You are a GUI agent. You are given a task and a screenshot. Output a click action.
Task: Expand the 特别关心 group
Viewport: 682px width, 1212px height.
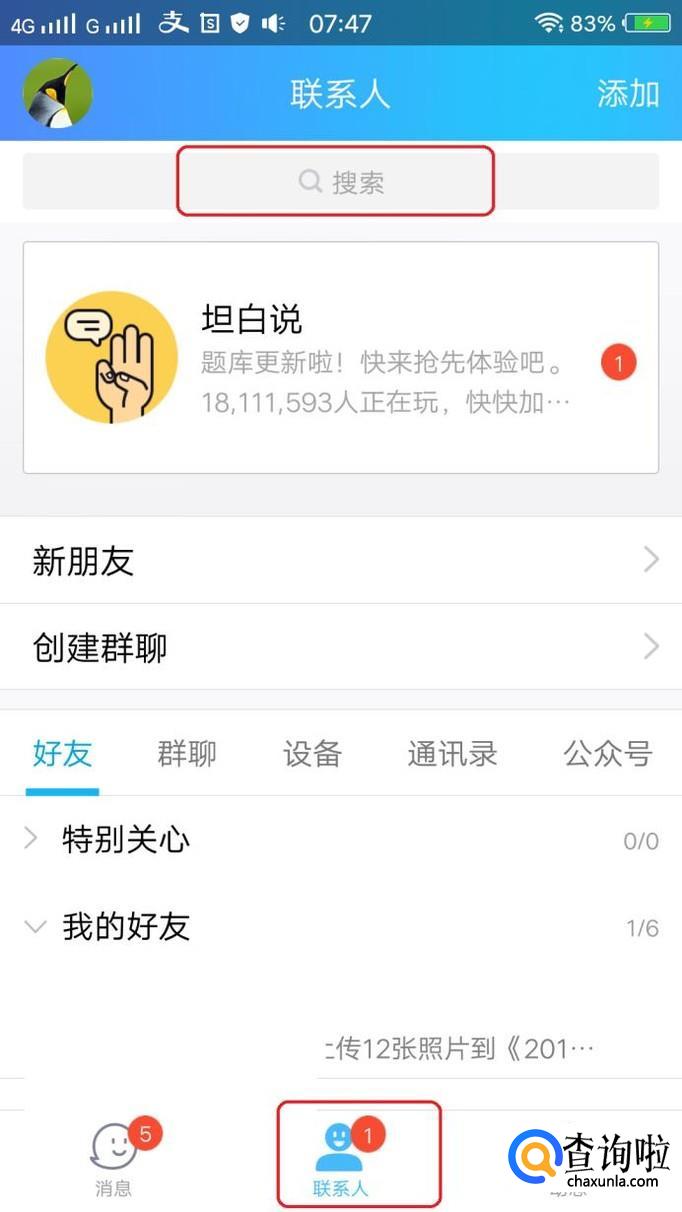pyautogui.click(x=125, y=840)
